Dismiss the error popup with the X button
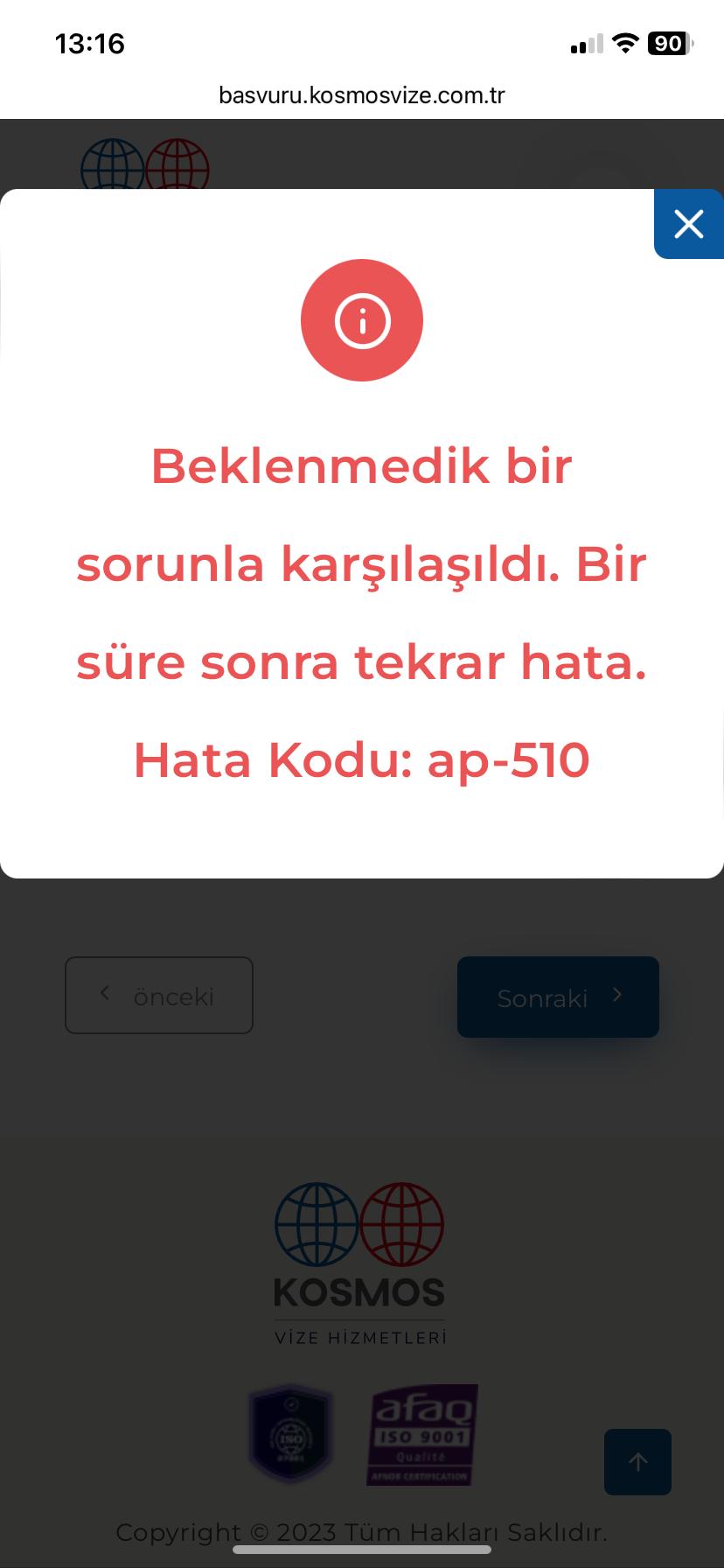This screenshot has width=724, height=1568. 689,224
